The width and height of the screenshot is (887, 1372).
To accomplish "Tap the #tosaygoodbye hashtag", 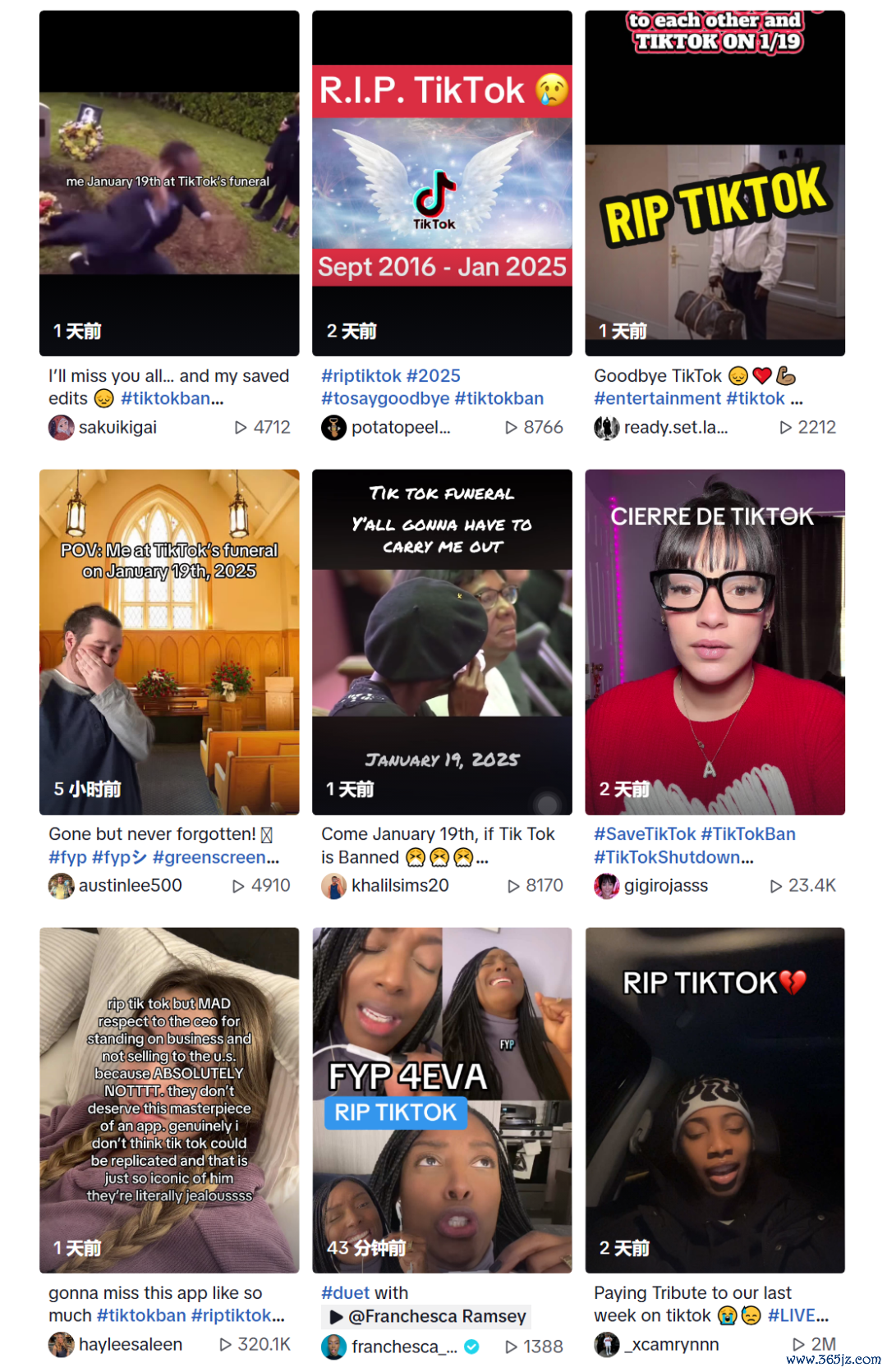I will [384, 399].
